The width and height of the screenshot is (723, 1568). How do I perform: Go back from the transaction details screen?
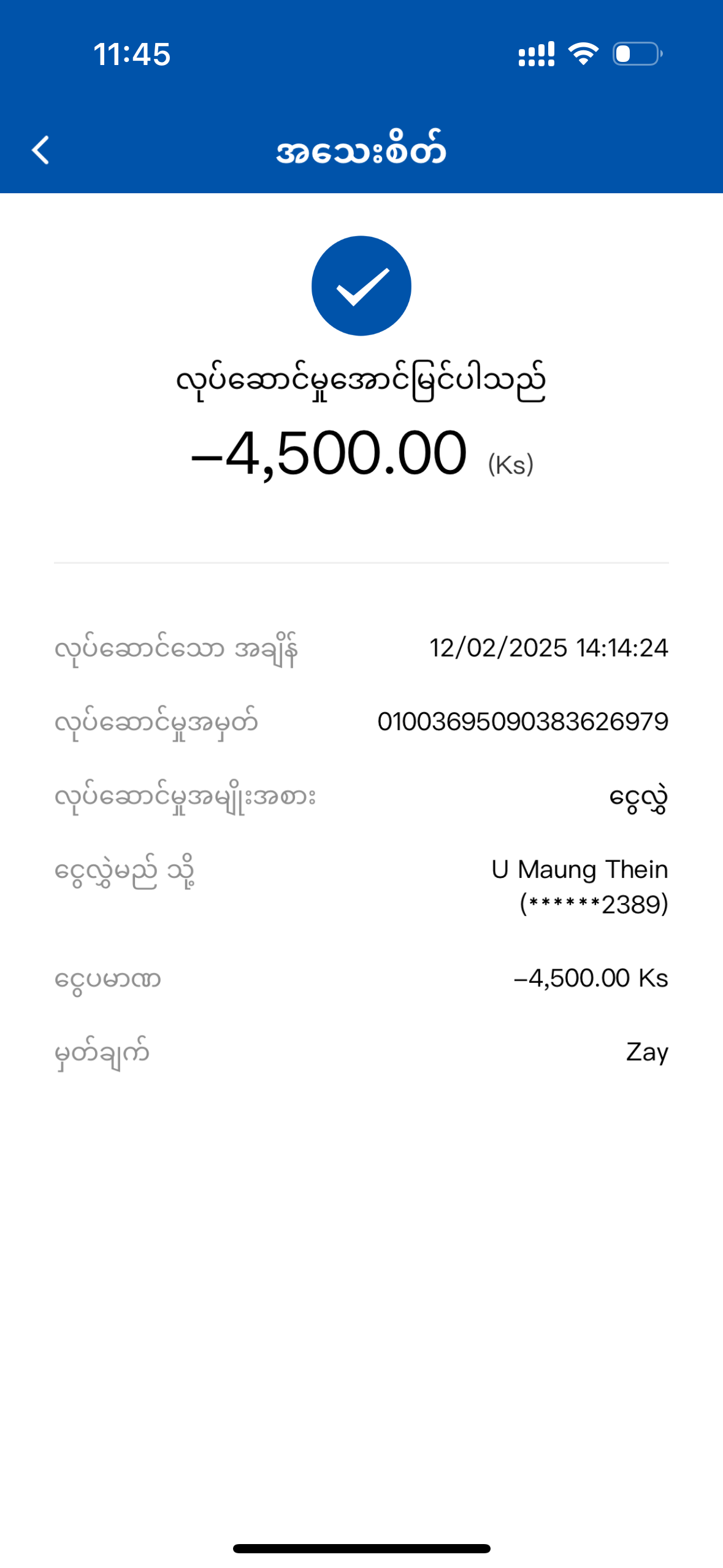[40, 150]
